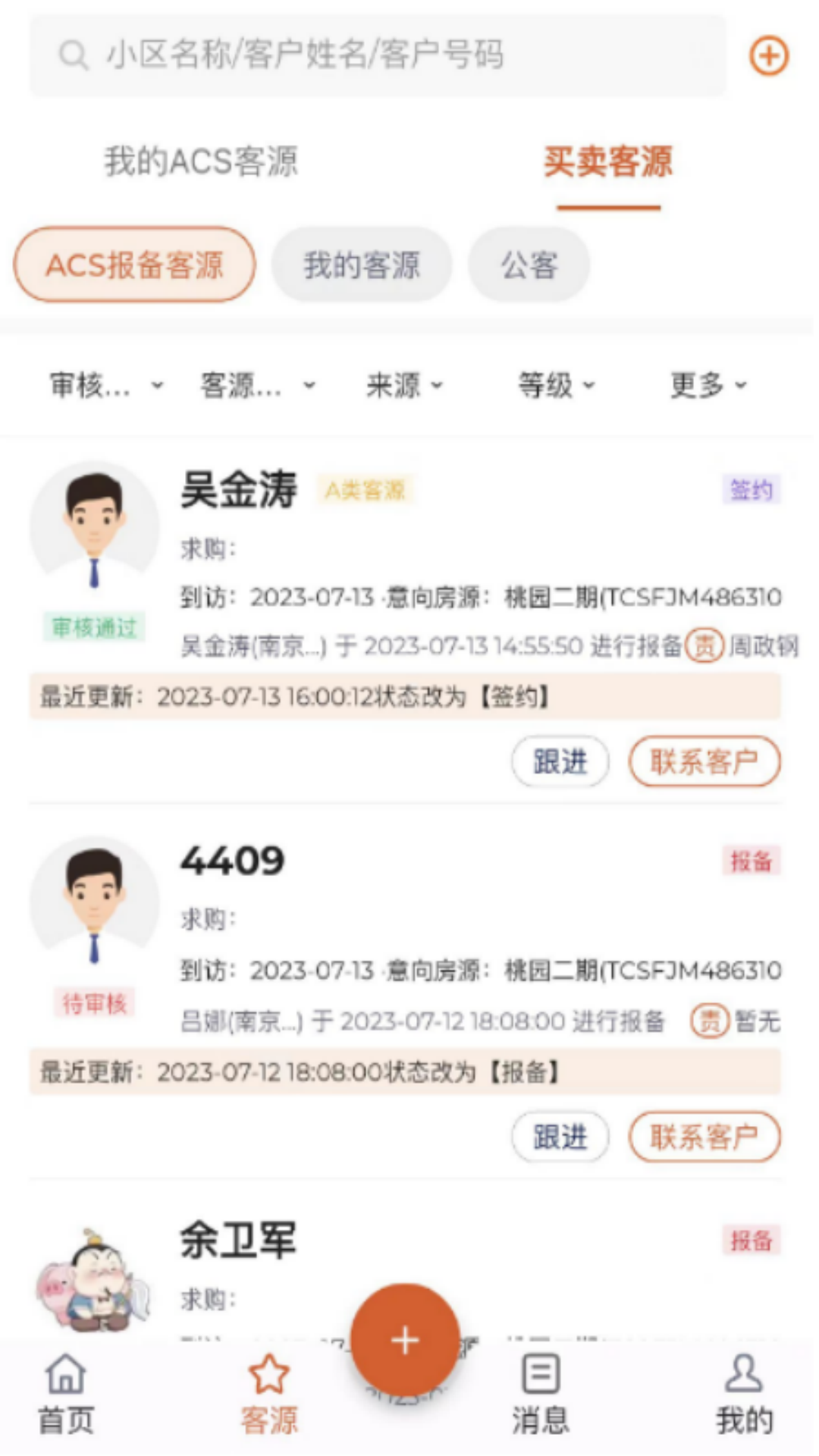Tap 跟进 on 吴金涛's record
The image size is (819, 1456).
[x=560, y=761]
